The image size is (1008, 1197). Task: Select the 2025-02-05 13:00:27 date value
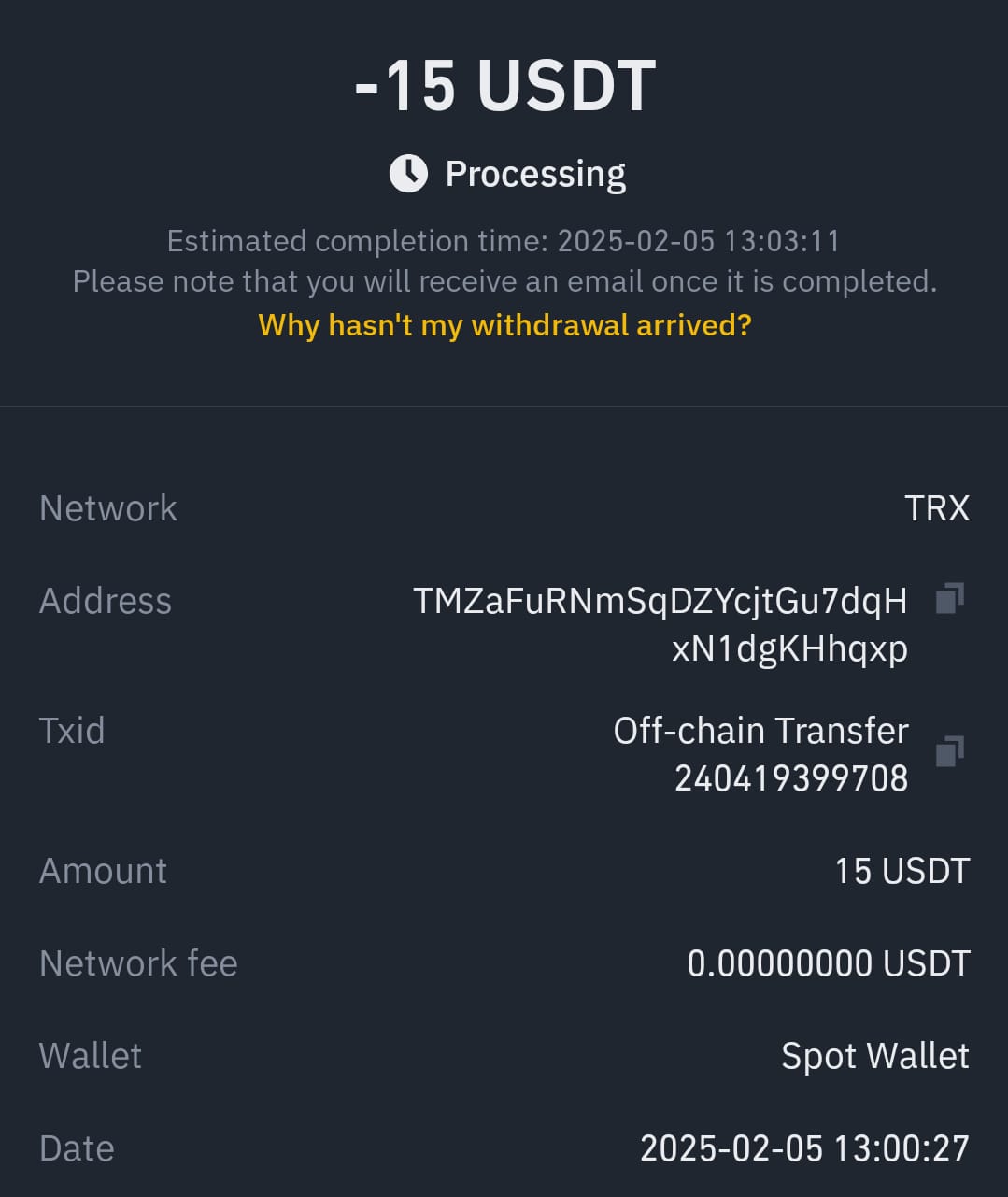point(805,1147)
